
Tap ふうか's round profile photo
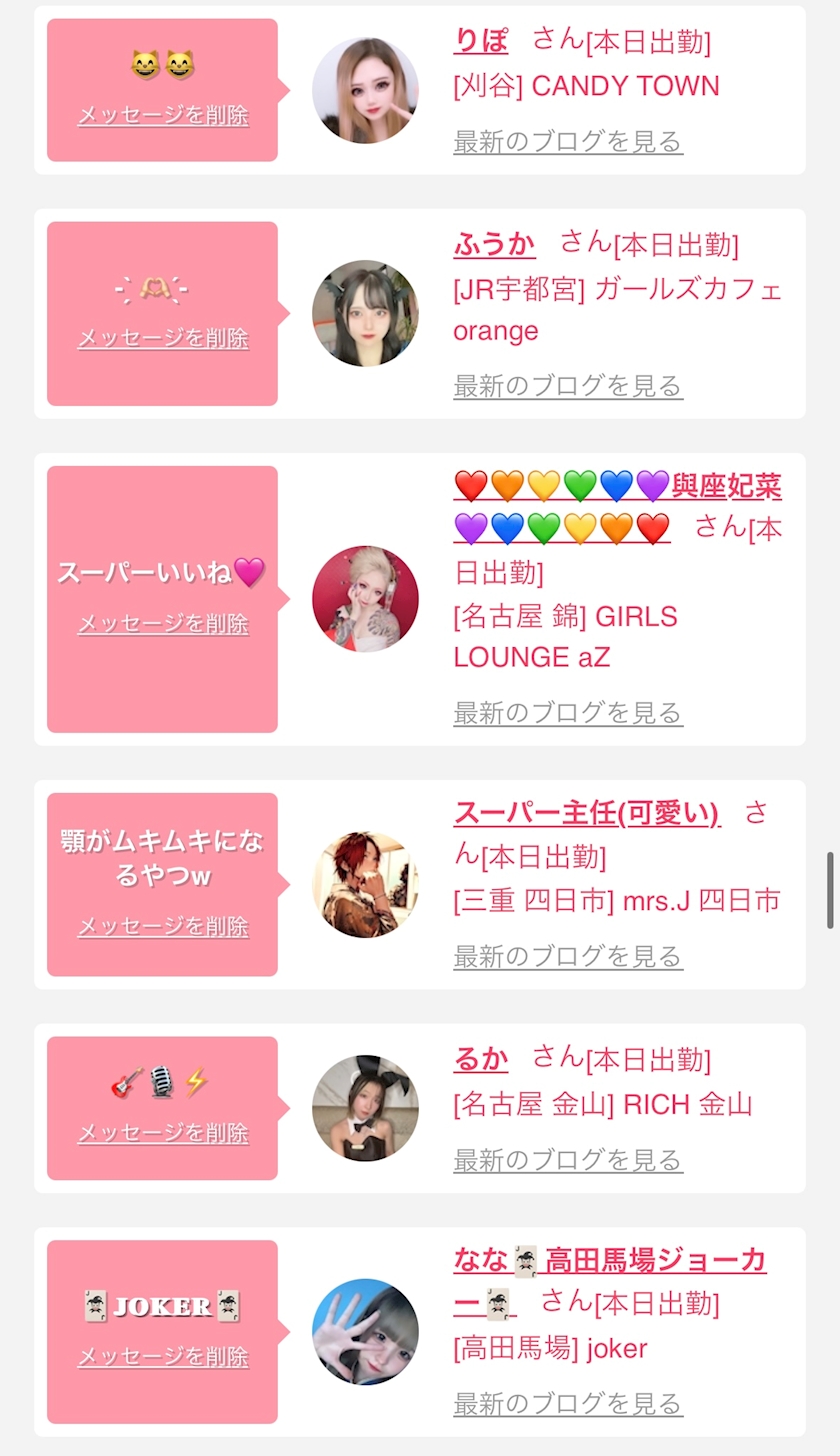tap(365, 313)
